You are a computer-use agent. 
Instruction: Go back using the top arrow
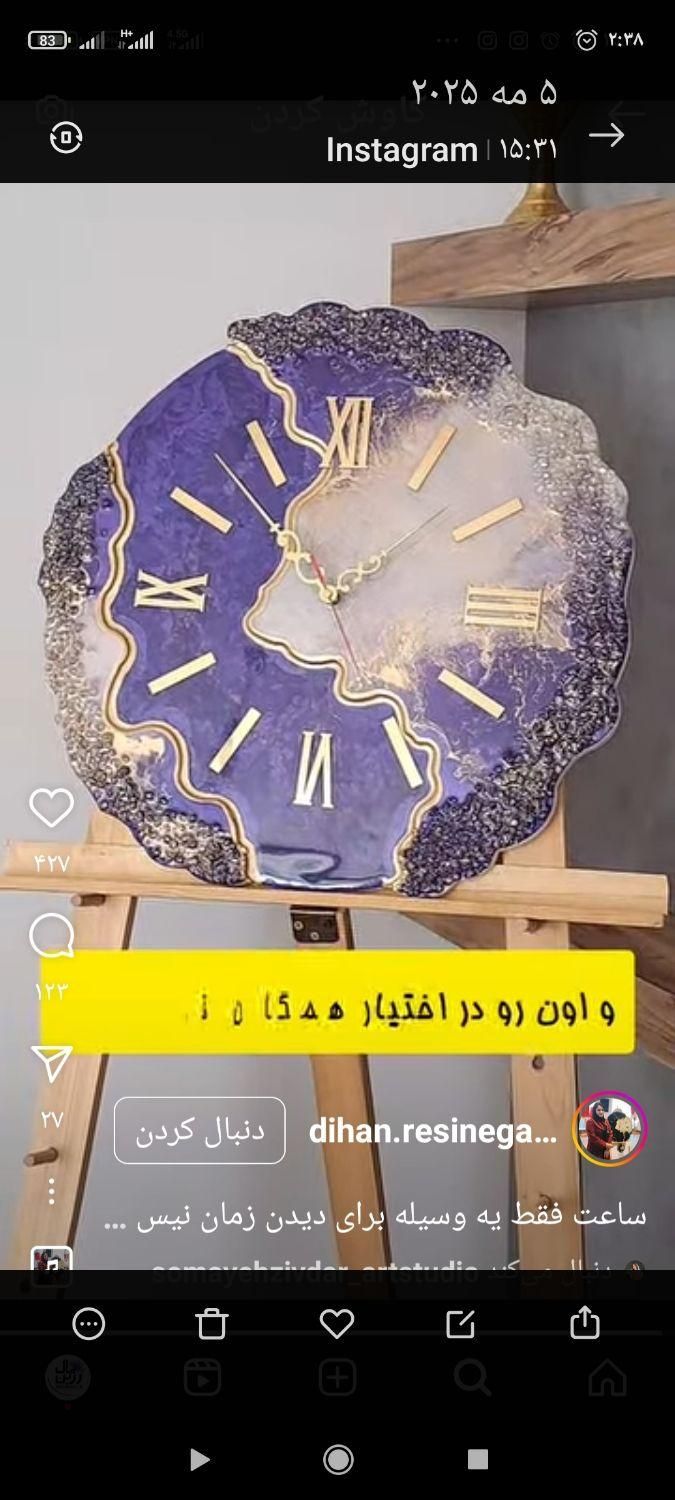tap(606, 135)
